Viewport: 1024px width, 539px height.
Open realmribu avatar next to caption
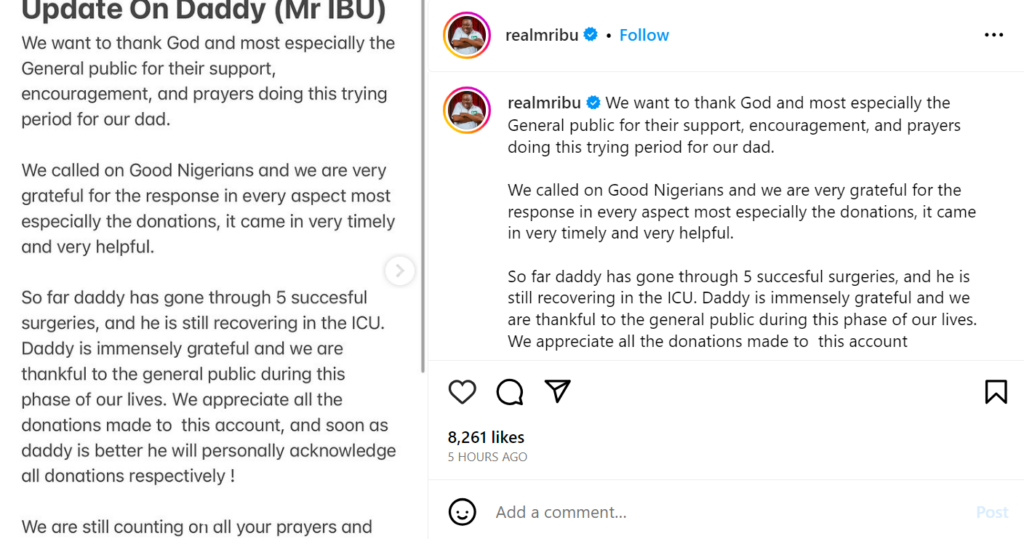pos(467,111)
